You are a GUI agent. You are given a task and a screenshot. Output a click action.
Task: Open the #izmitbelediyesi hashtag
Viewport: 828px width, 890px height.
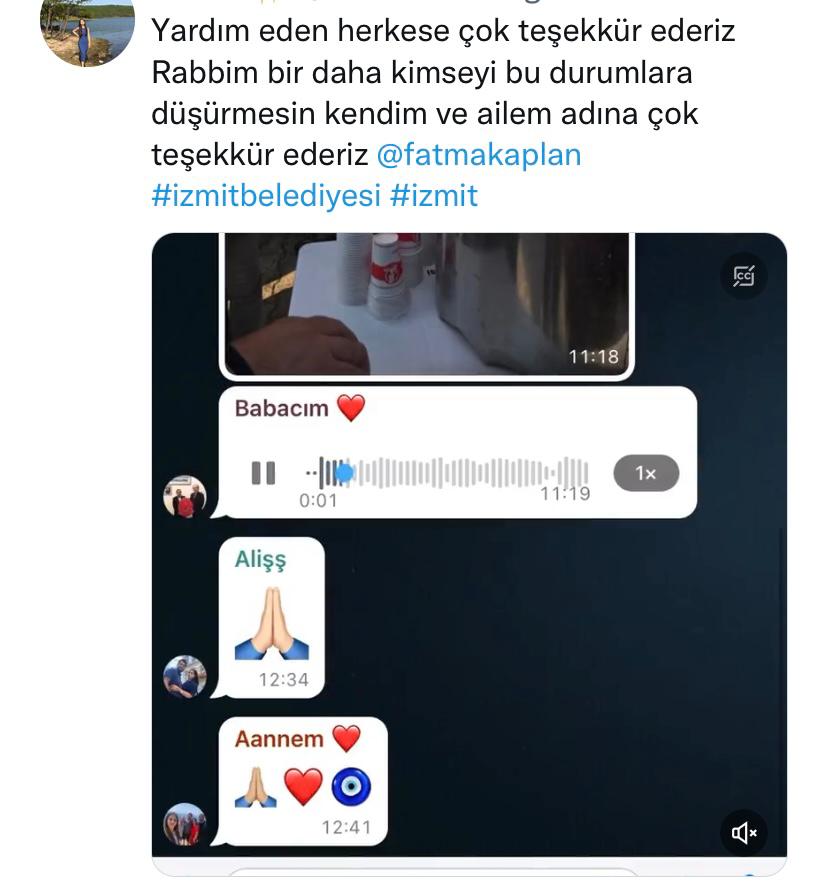point(266,195)
